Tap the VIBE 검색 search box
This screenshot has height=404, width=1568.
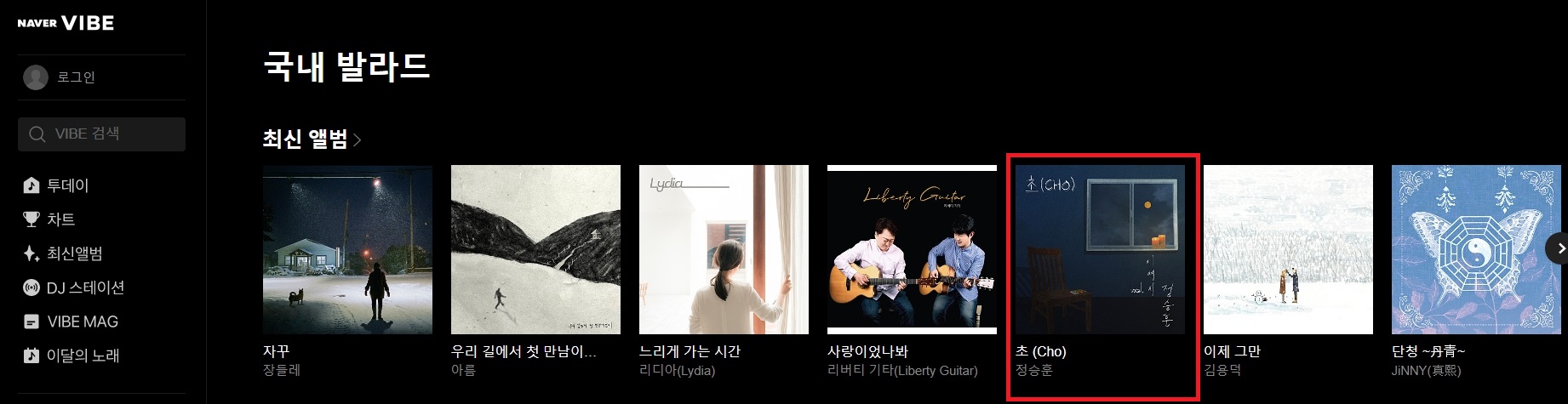point(101,134)
